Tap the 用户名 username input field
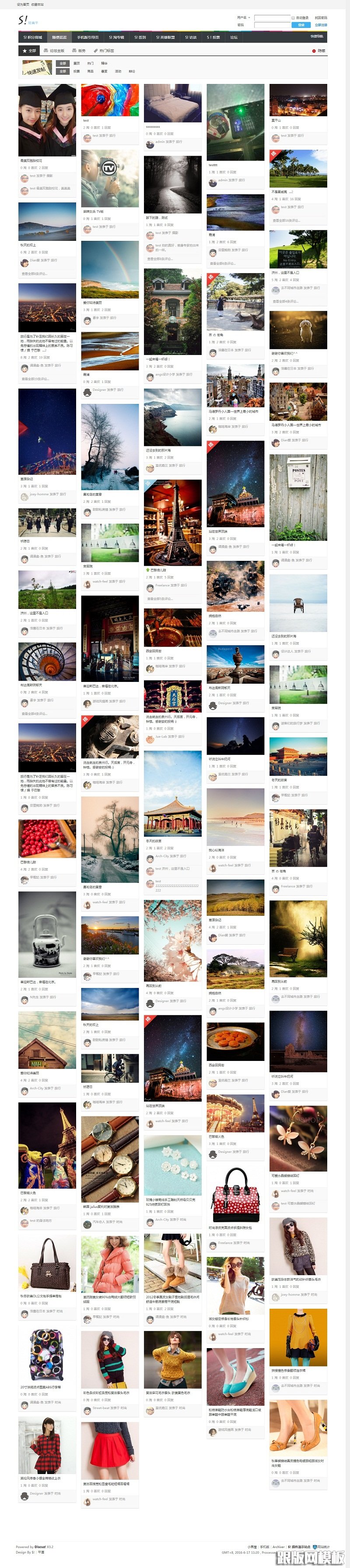 272,17
